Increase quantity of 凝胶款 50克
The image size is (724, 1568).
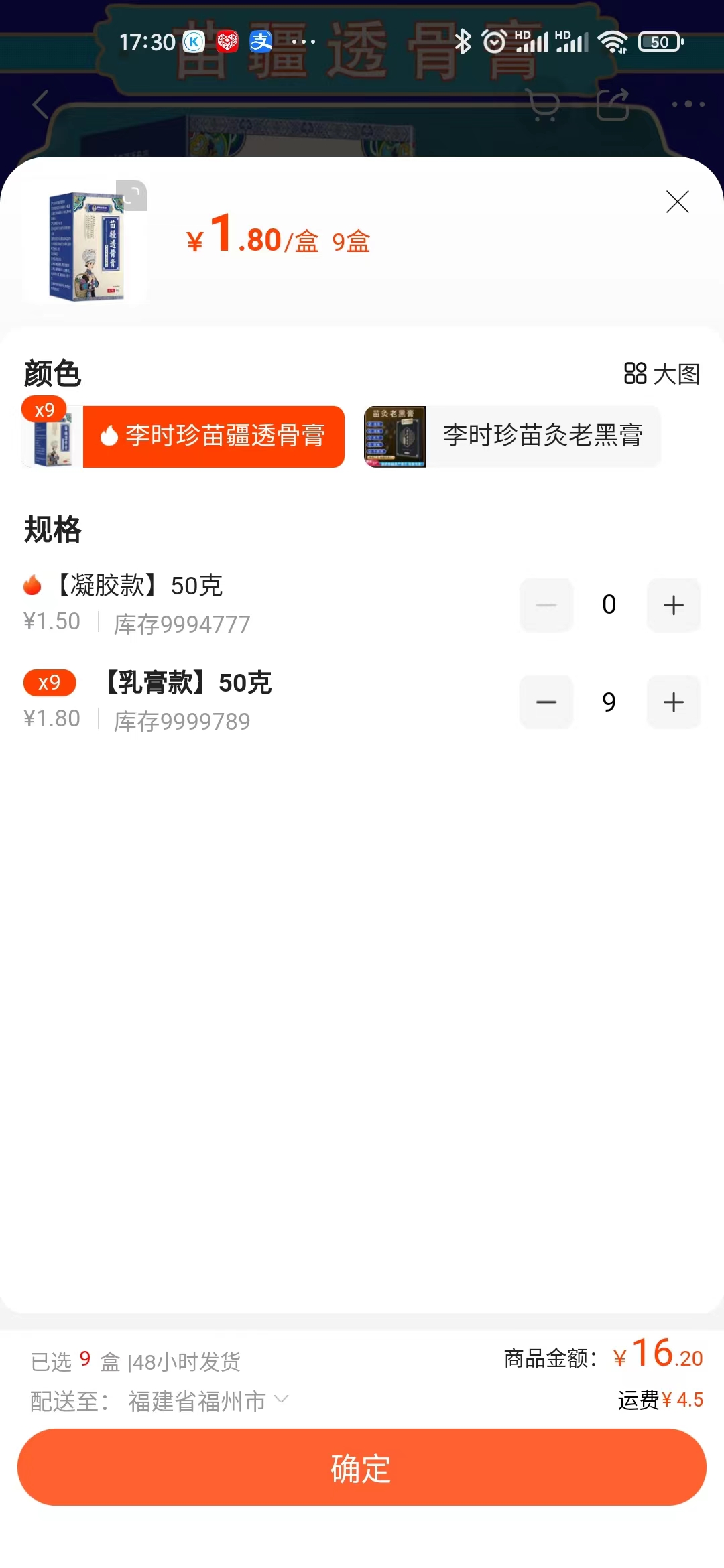[x=673, y=605]
